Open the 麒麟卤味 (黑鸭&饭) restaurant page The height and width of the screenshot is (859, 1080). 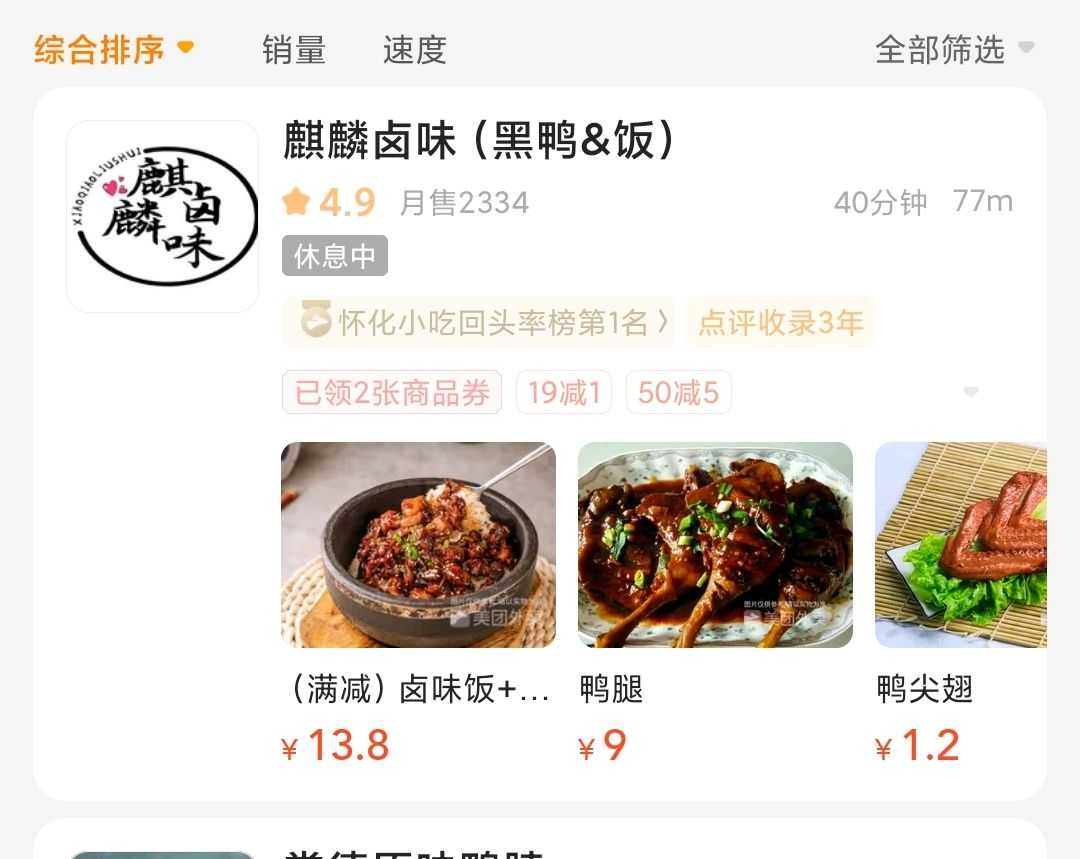pyautogui.click(x=480, y=141)
